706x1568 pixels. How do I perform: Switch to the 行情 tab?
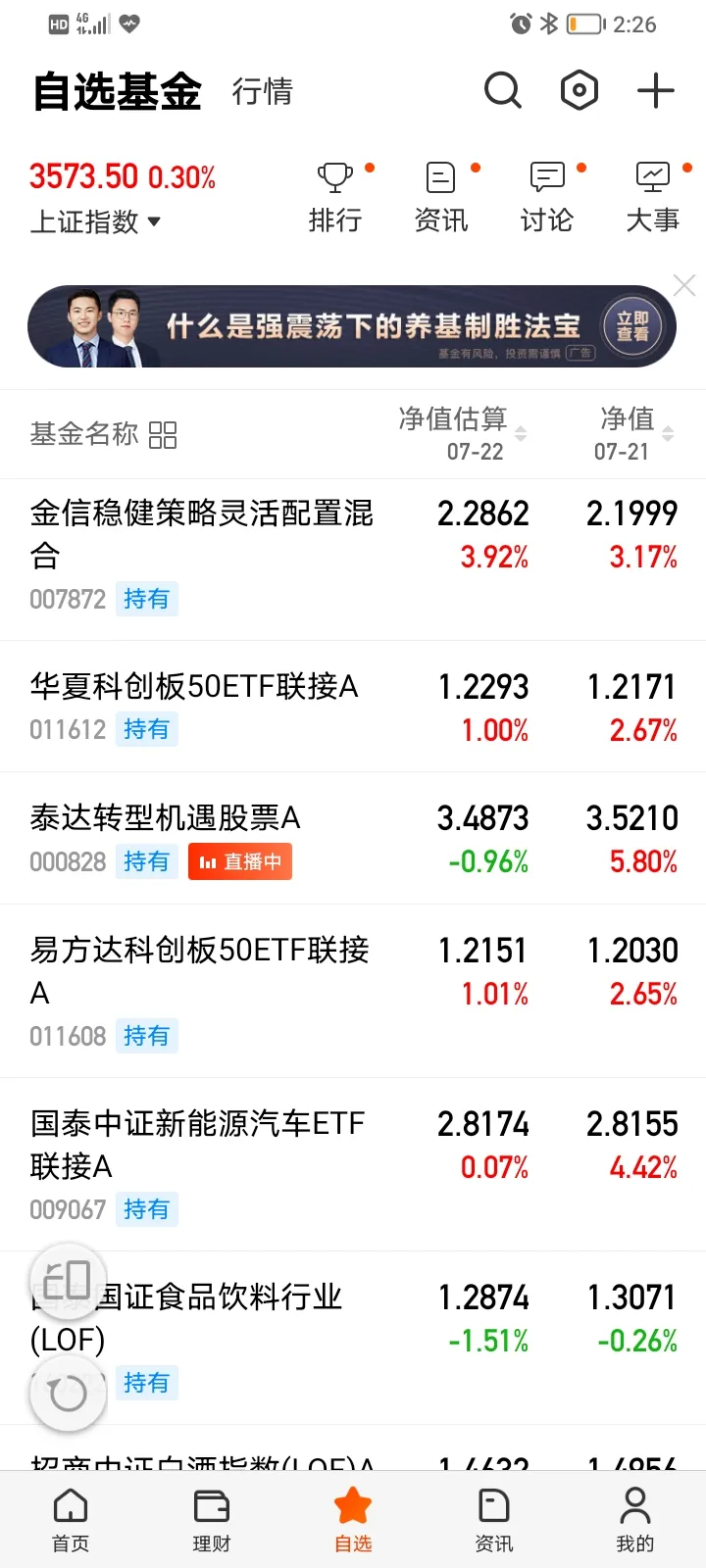coord(261,92)
